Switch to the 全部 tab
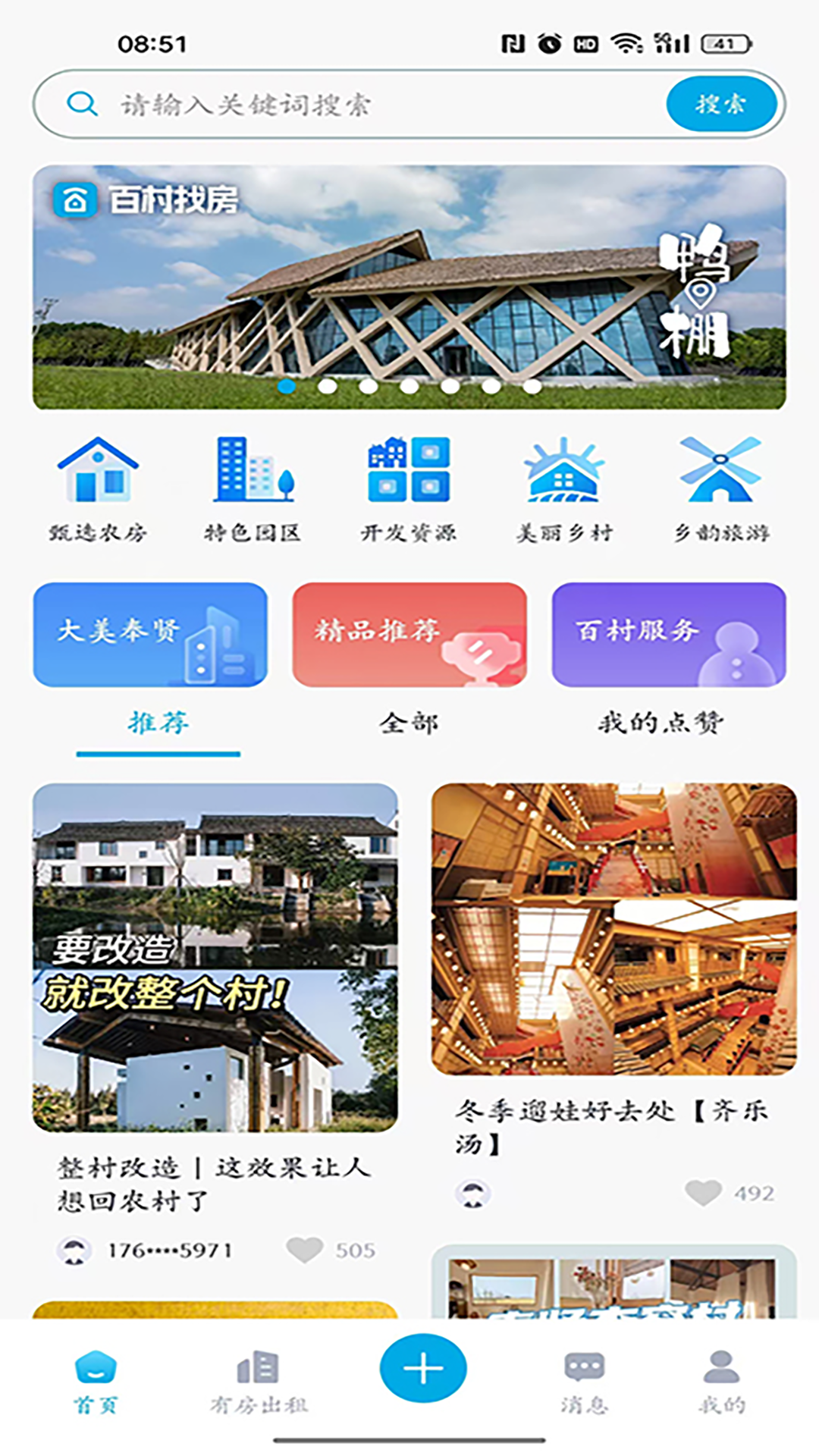Image resolution: width=819 pixels, height=1456 pixels. click(408, 724)
